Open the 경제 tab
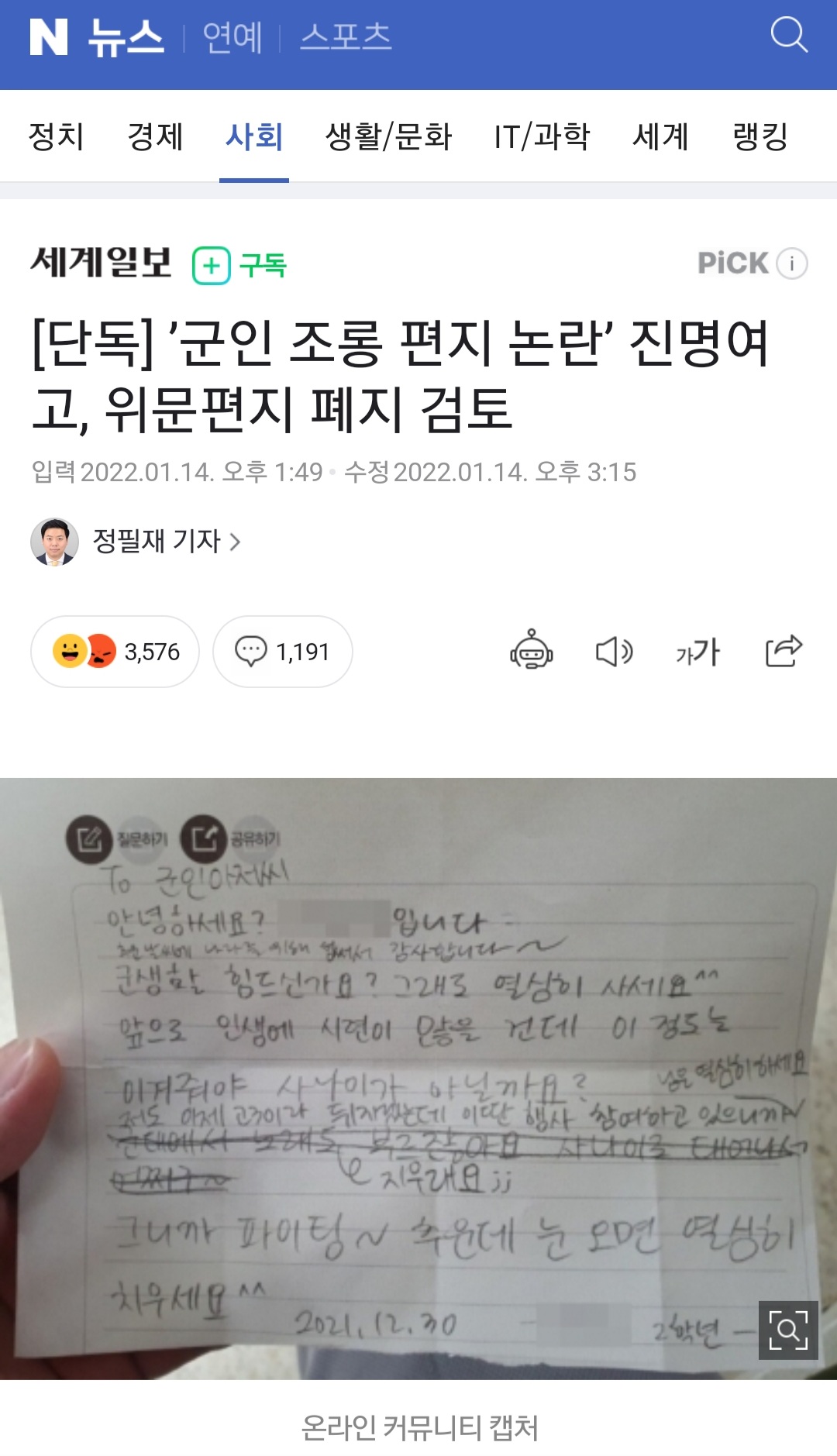Viewport: 837px width, 1456px height. pyautogui.click(x=155, y=136)
